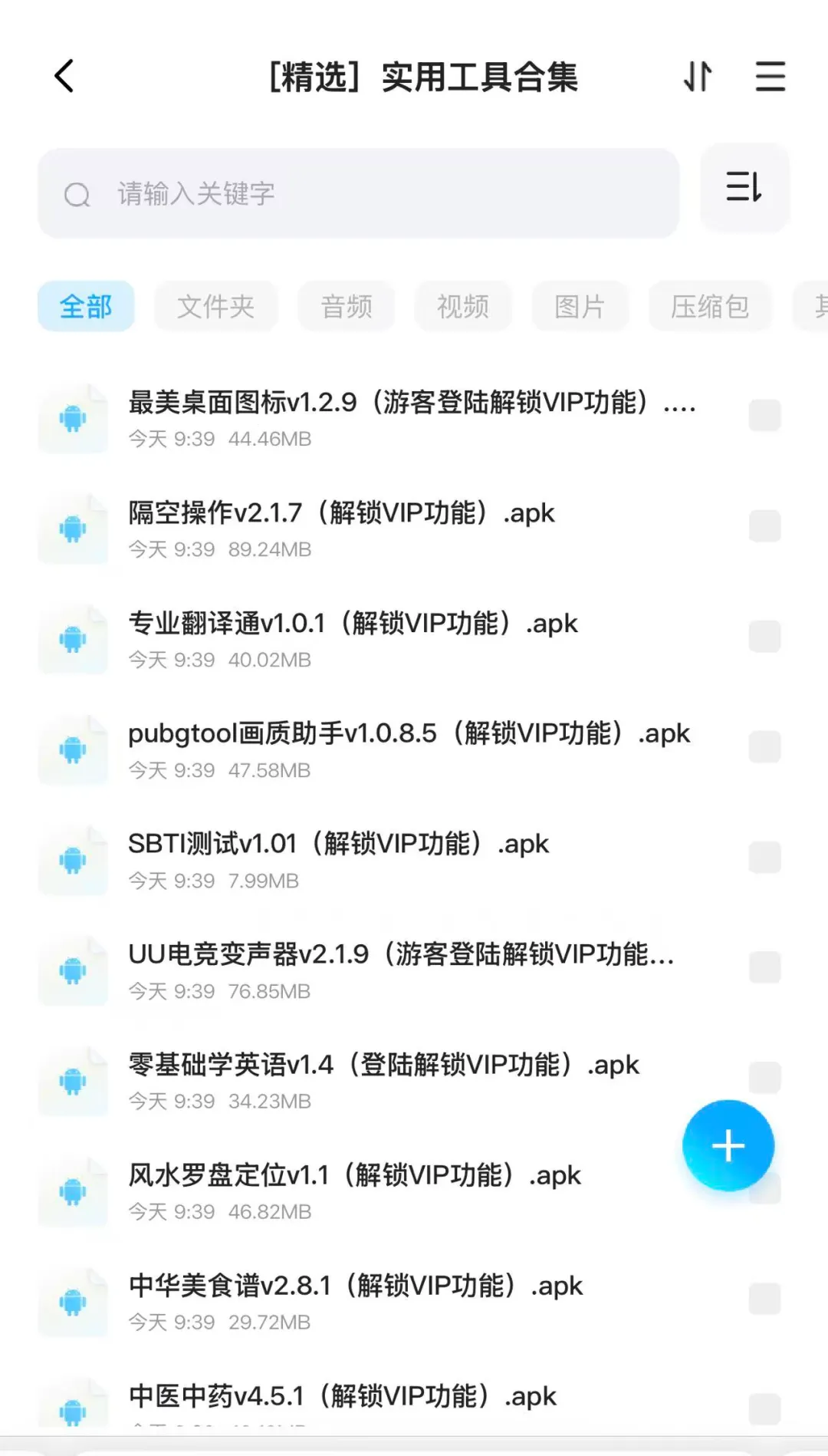Switch to the 音频 filter
Screen dimensions: 828x1456
(x=347, y=307)
